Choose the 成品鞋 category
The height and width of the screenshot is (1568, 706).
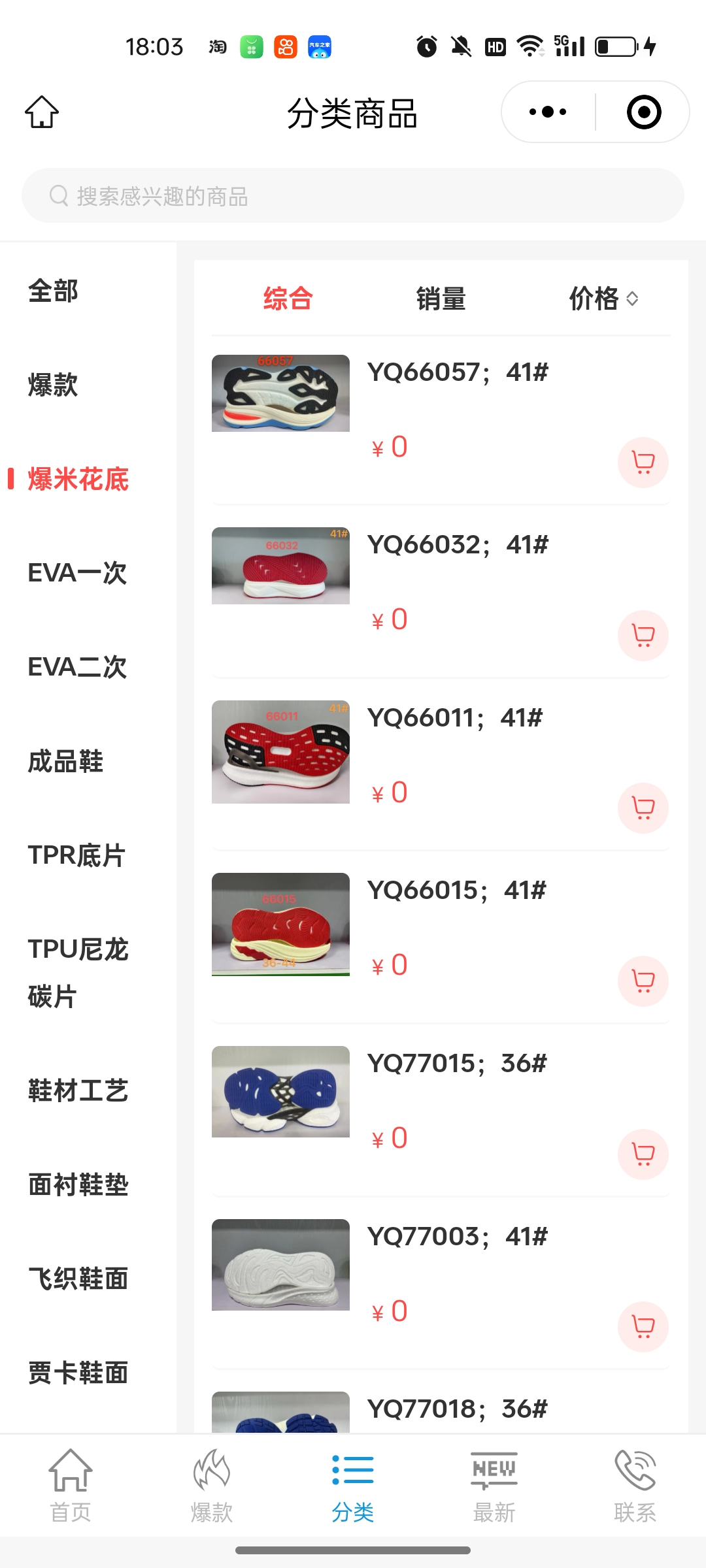pos(65,761)
